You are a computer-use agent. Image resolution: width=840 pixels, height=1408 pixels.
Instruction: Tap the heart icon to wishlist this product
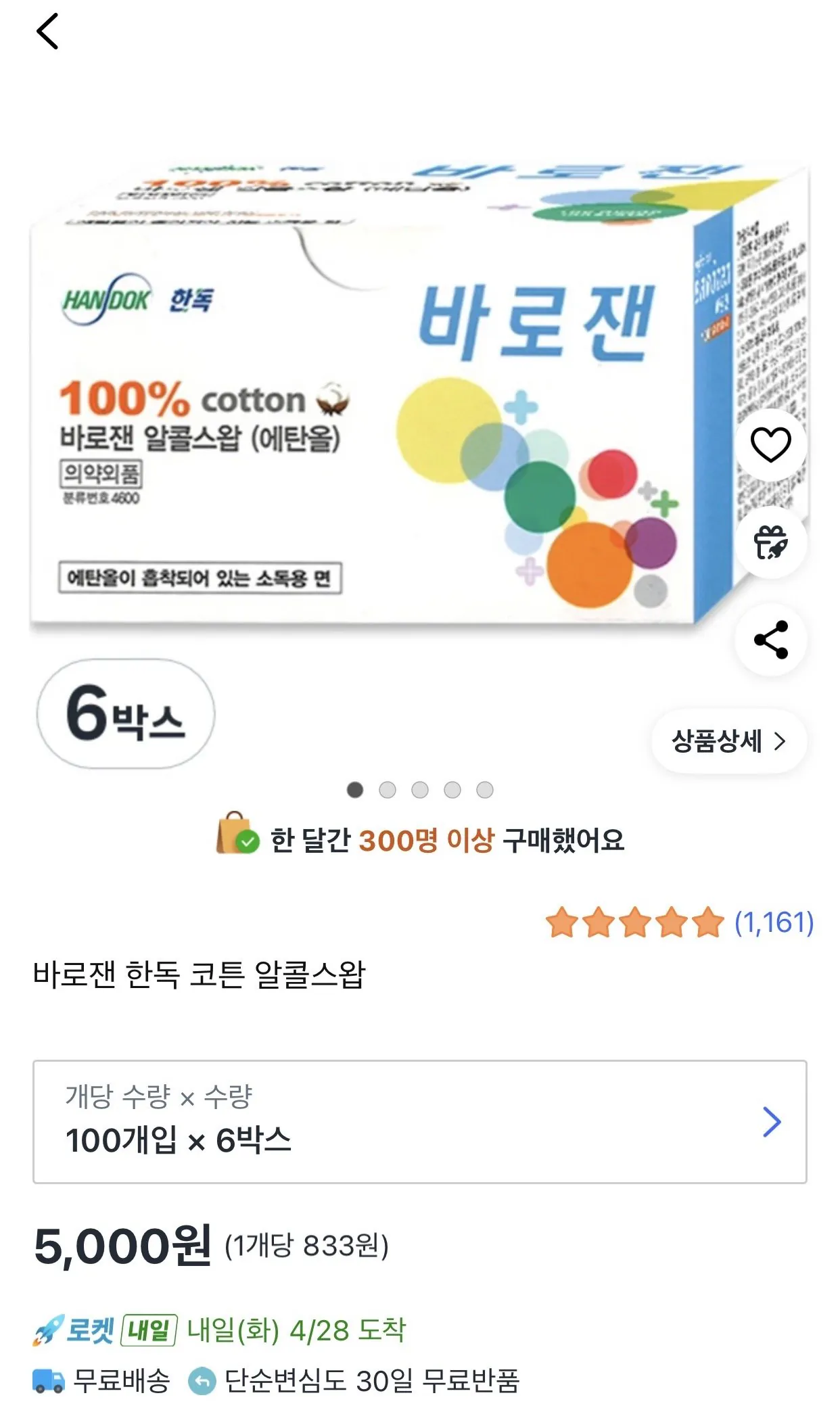point(770,443)
